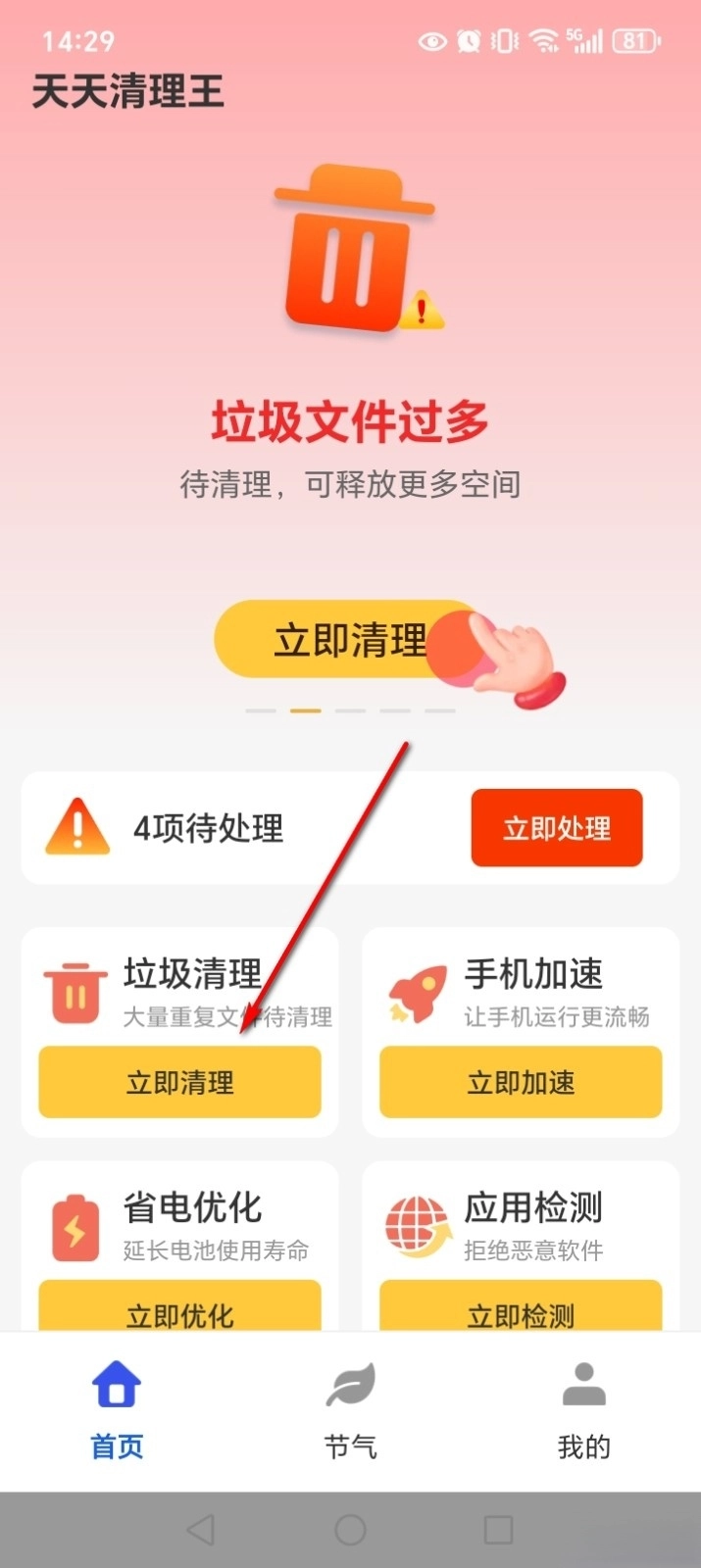Screen dimensions: 701x1568
Task: Tap the big 立即清理 button under the trash banner
Action: coord(348,640)
